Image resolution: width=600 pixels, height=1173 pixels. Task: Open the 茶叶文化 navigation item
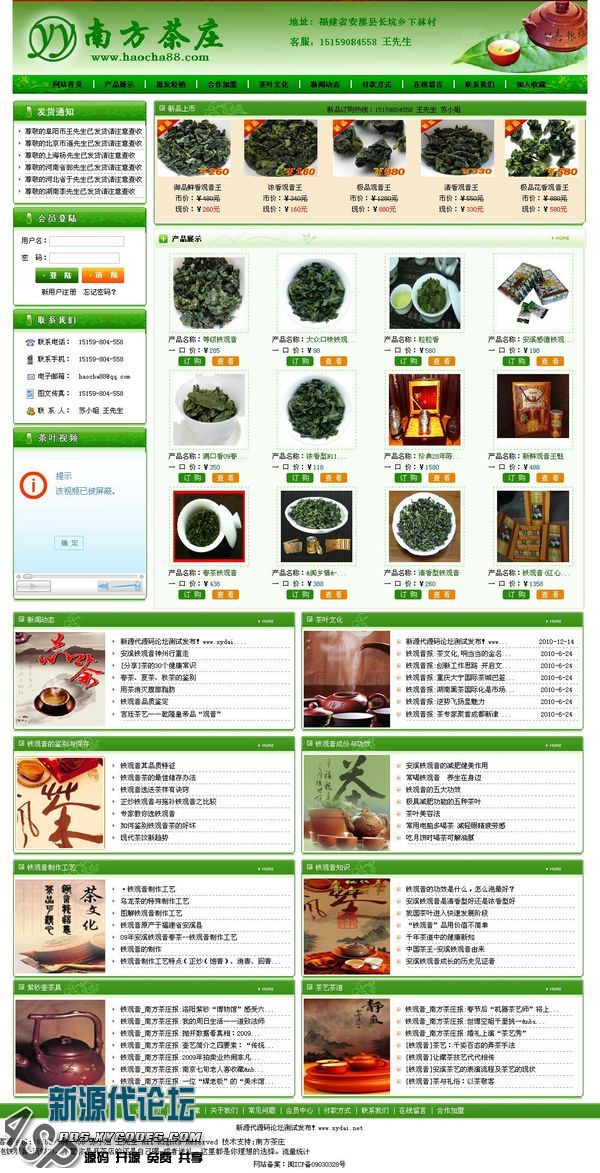pos(274,85)
